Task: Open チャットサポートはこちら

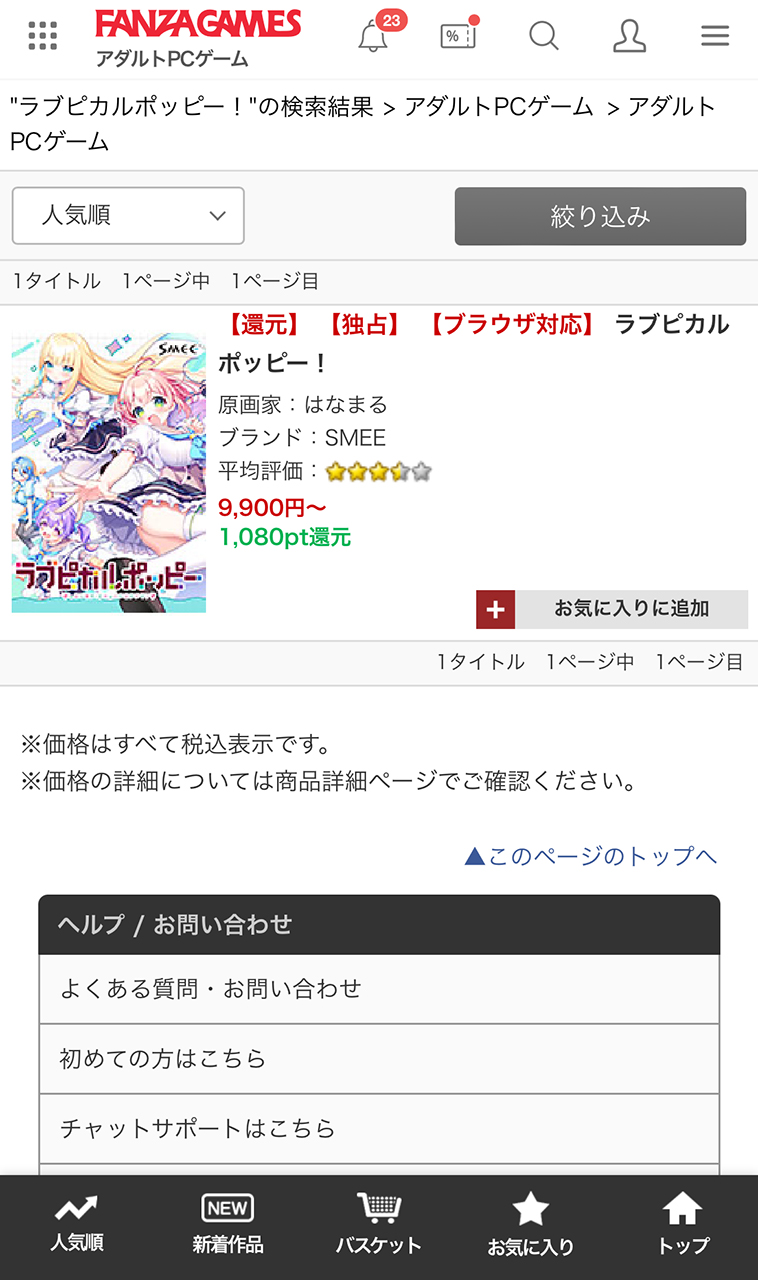Action: [379, 1129]
